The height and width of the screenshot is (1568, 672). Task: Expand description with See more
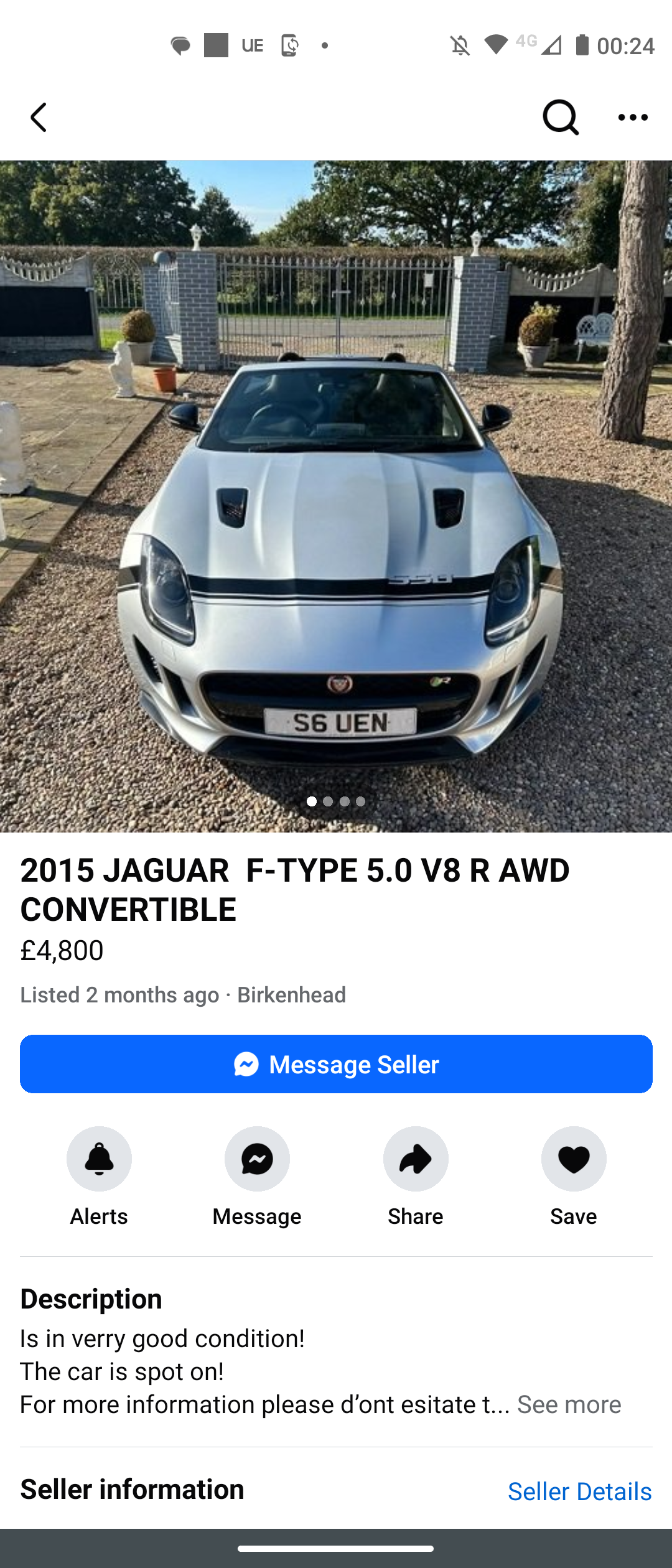[x=569, y=1404]
